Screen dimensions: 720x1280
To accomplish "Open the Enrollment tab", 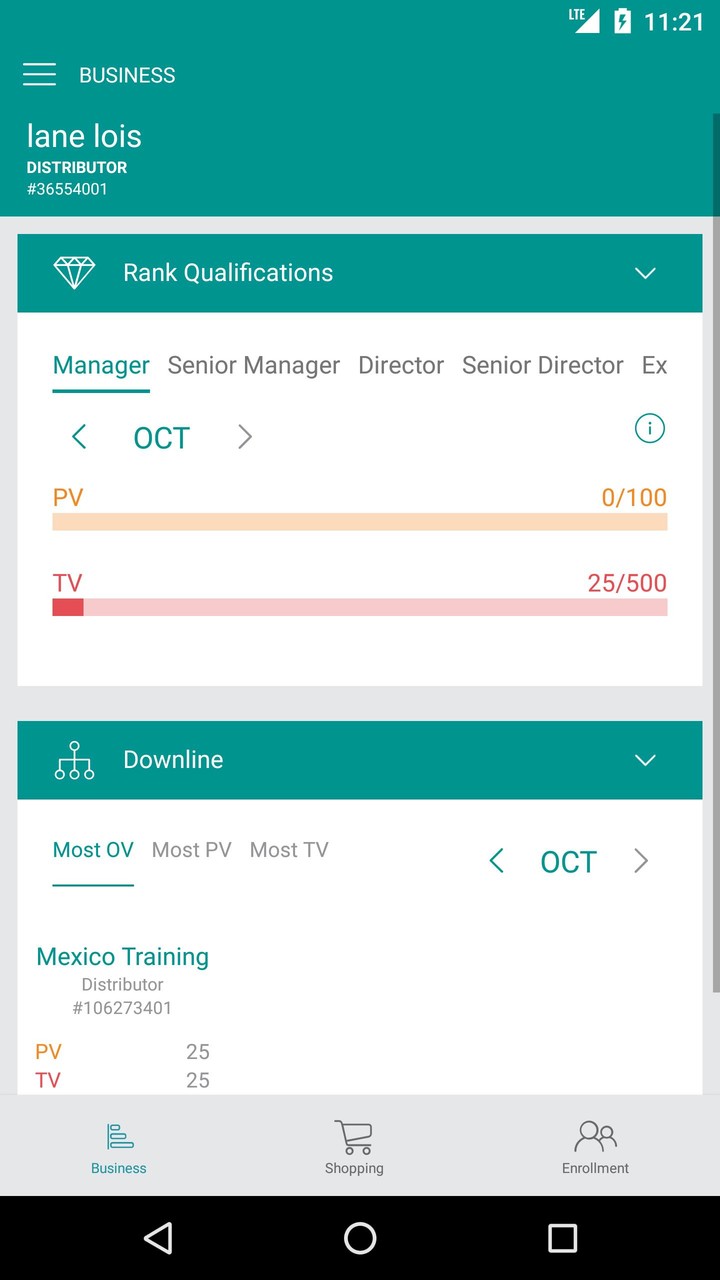I will (595, 1147).
